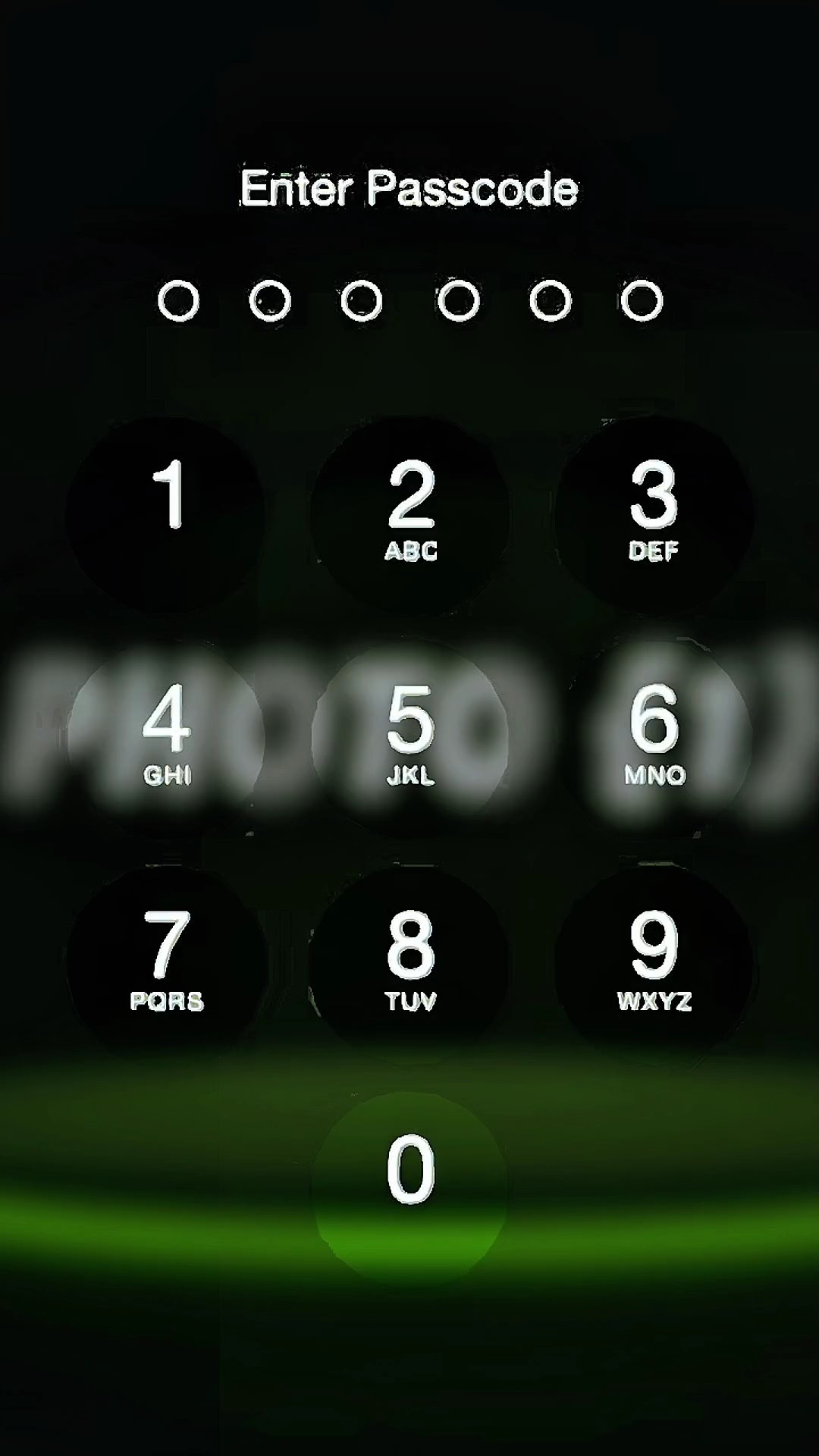The width and height of the screenshot is (819, 1456).
Task: Tap digit 1 on the passcode keypad
Action: (x=167, y=514)
